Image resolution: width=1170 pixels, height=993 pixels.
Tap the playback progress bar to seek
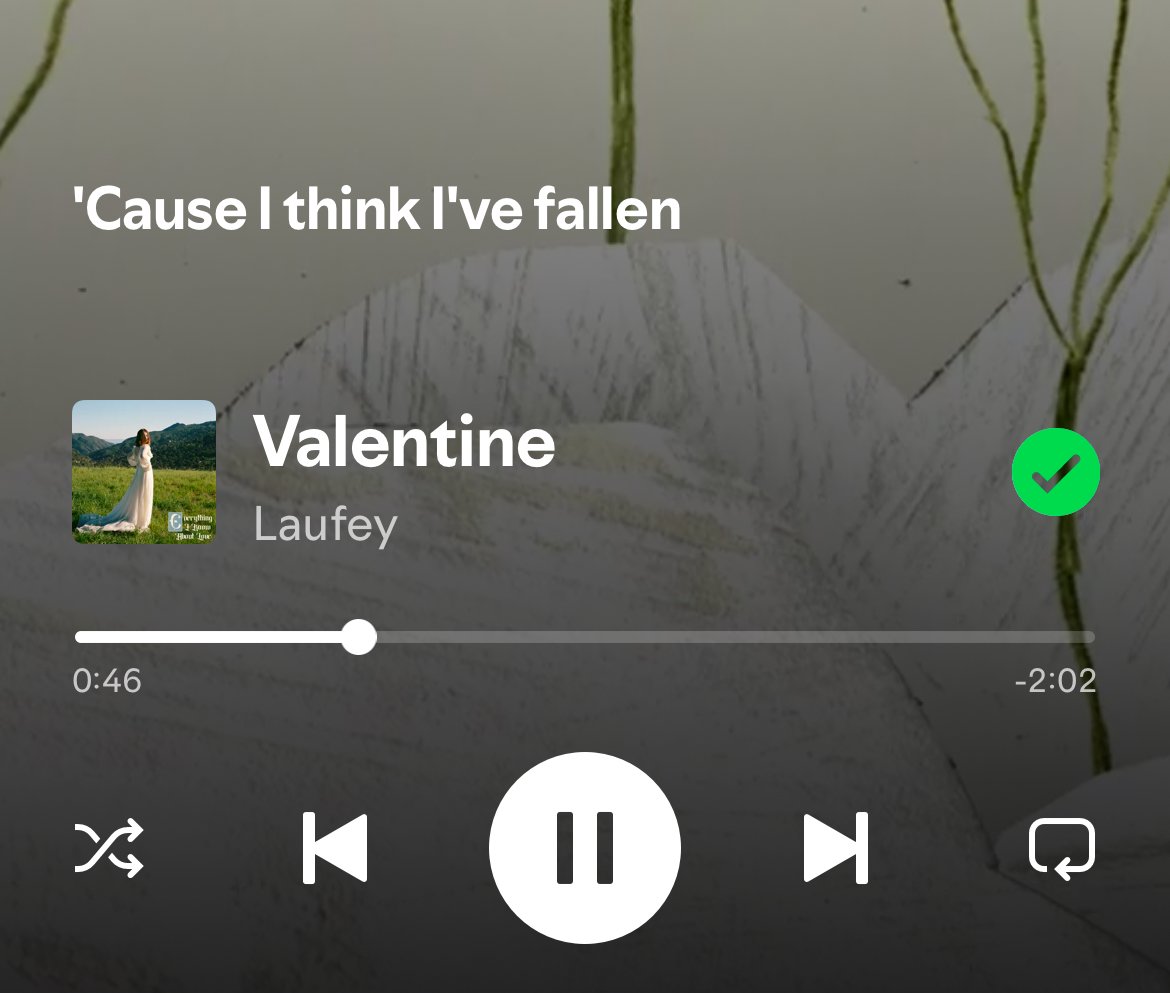pyautogui.click(x=700, y=637)
